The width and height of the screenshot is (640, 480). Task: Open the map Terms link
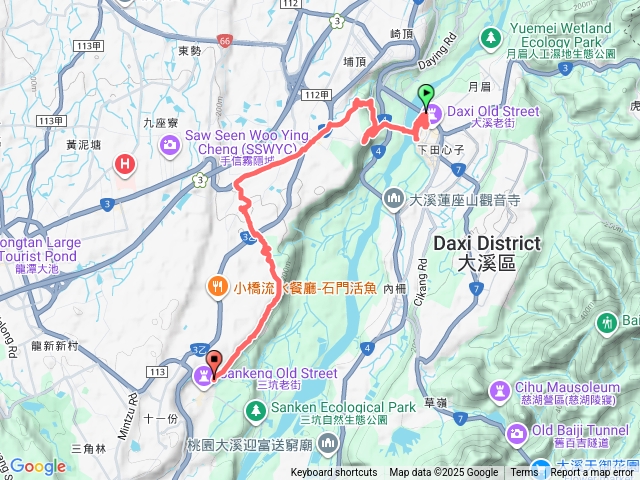click(523, 473)
